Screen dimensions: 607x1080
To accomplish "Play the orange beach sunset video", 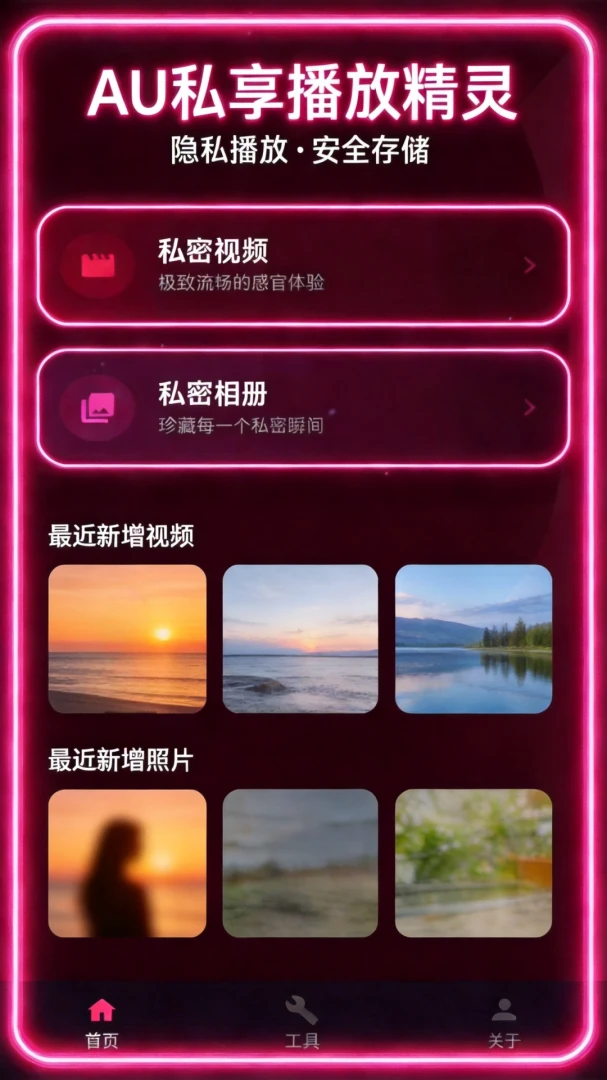I will 127,638.
